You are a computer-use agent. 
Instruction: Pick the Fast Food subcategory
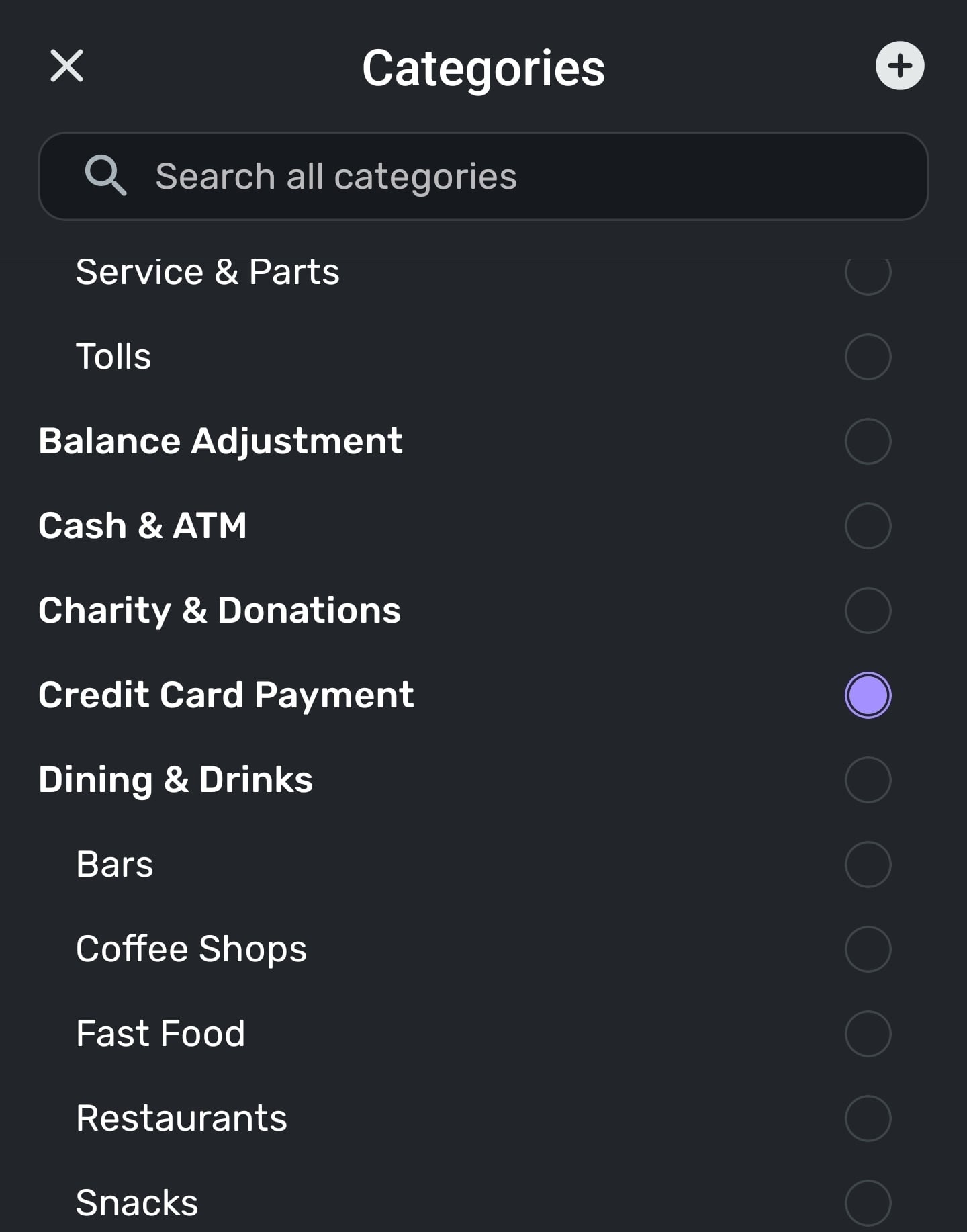point(868,1034)
